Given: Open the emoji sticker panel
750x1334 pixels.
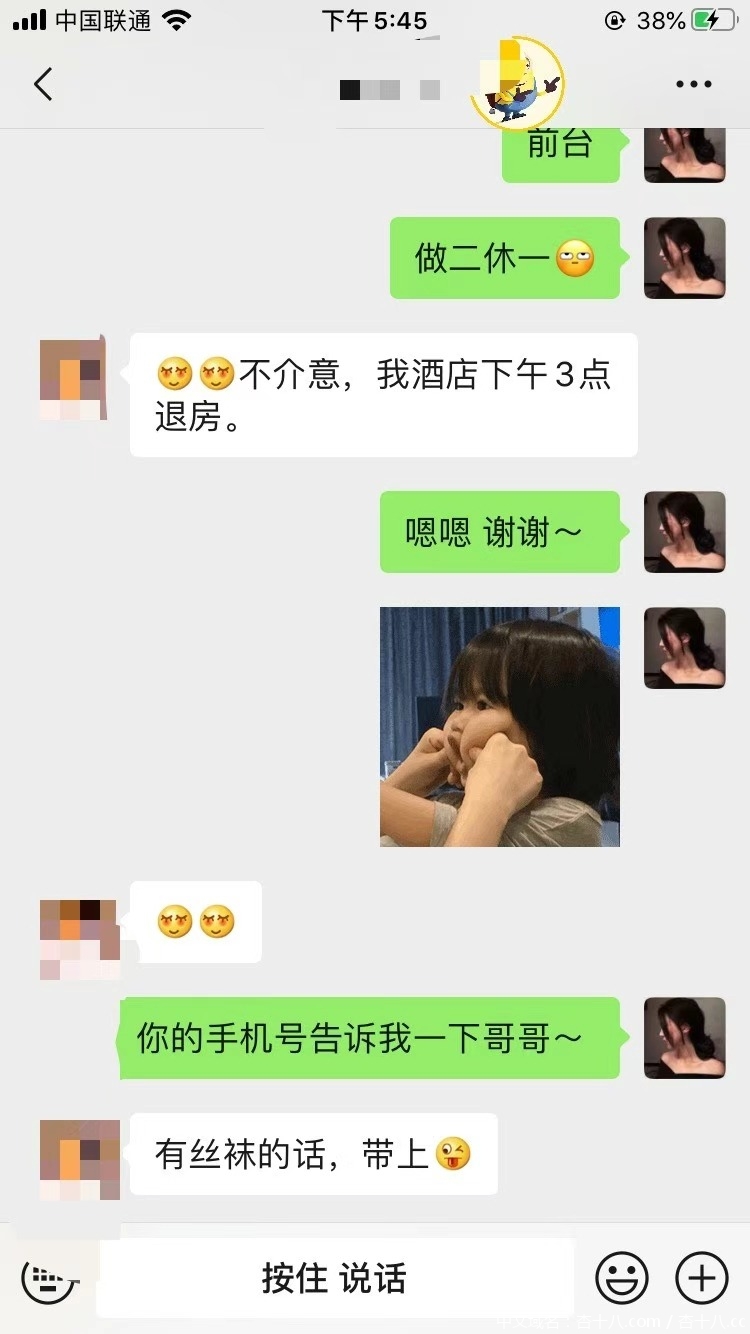Looking at the screenshot, I should (621, 1278).
